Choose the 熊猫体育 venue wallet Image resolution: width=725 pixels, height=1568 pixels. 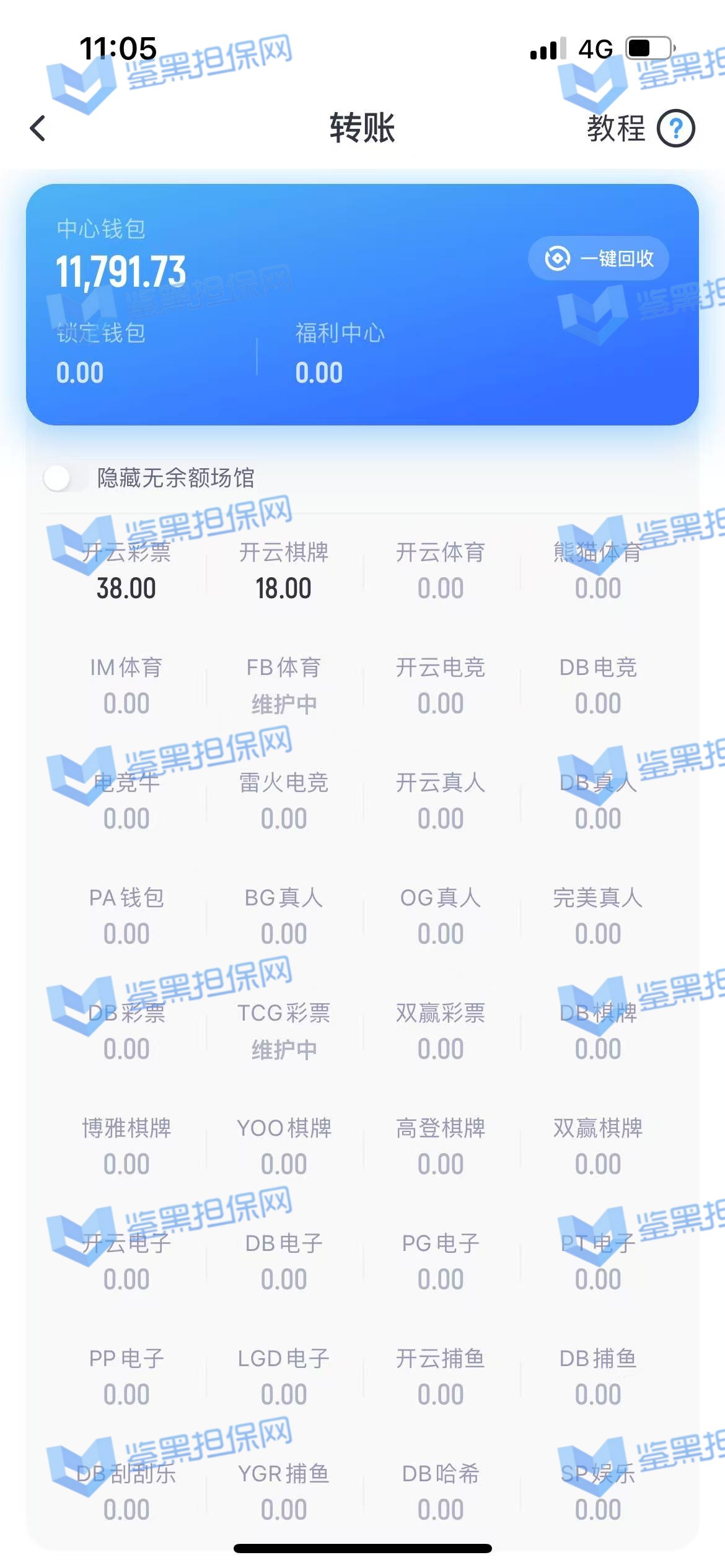[x=597, y=571]
